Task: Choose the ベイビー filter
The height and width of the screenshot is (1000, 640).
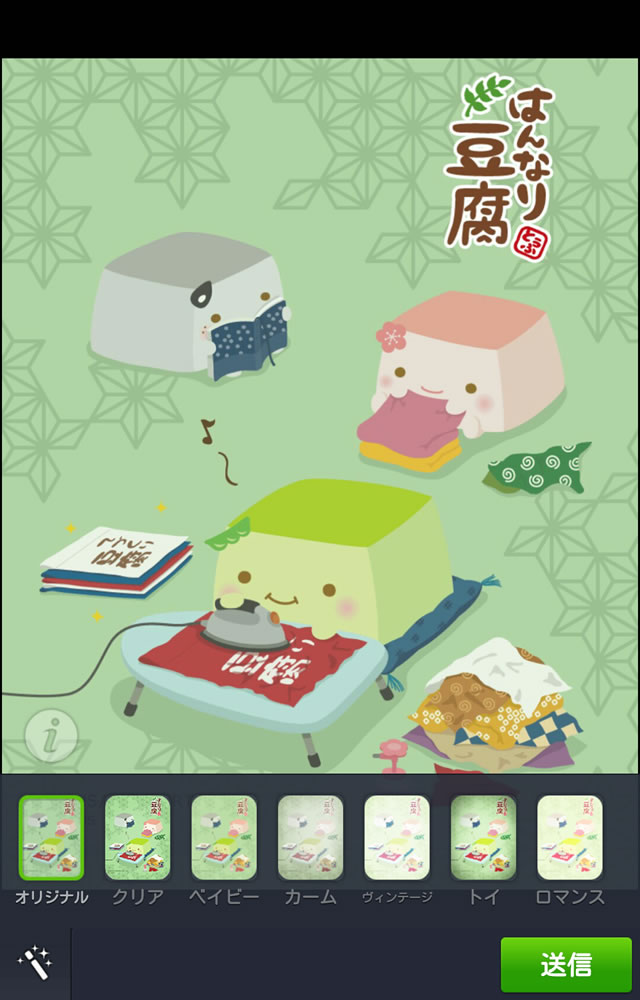Action: 224,838
